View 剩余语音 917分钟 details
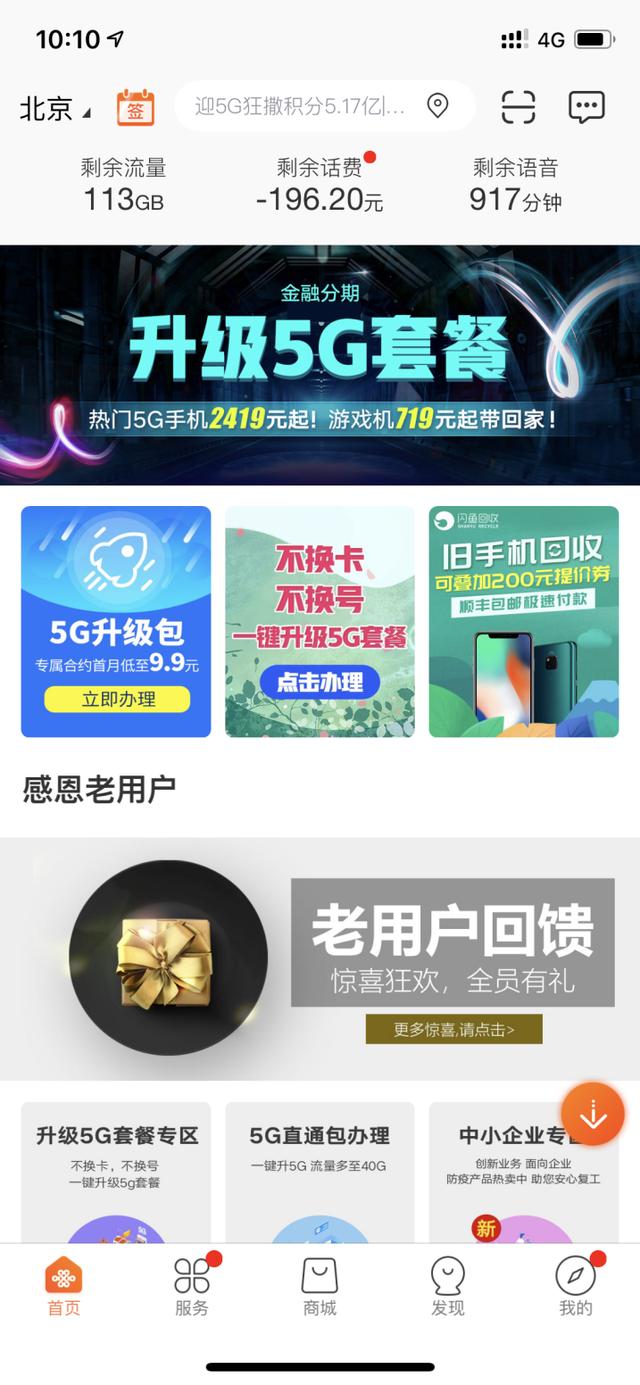 click(x=515, y=185)
